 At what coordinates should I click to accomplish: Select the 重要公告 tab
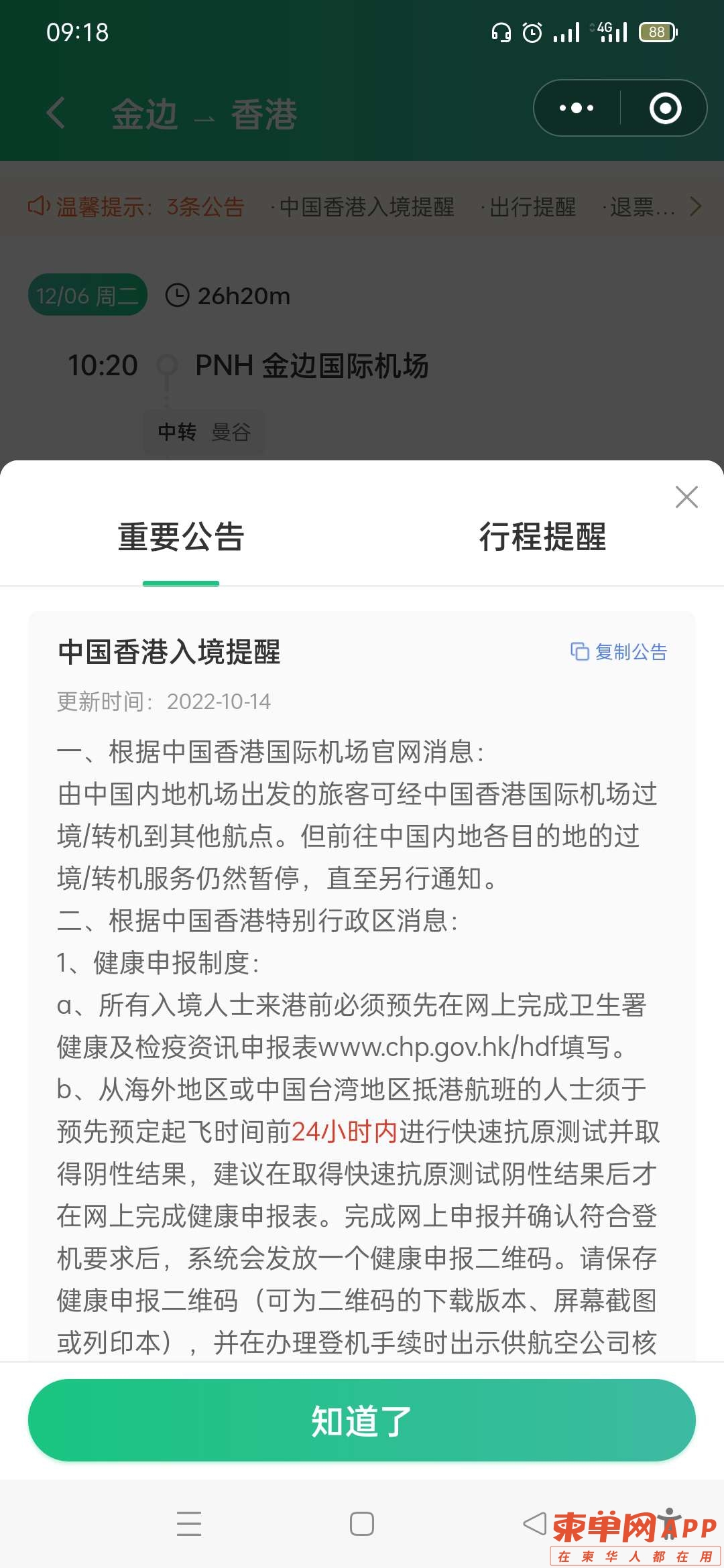181,537
